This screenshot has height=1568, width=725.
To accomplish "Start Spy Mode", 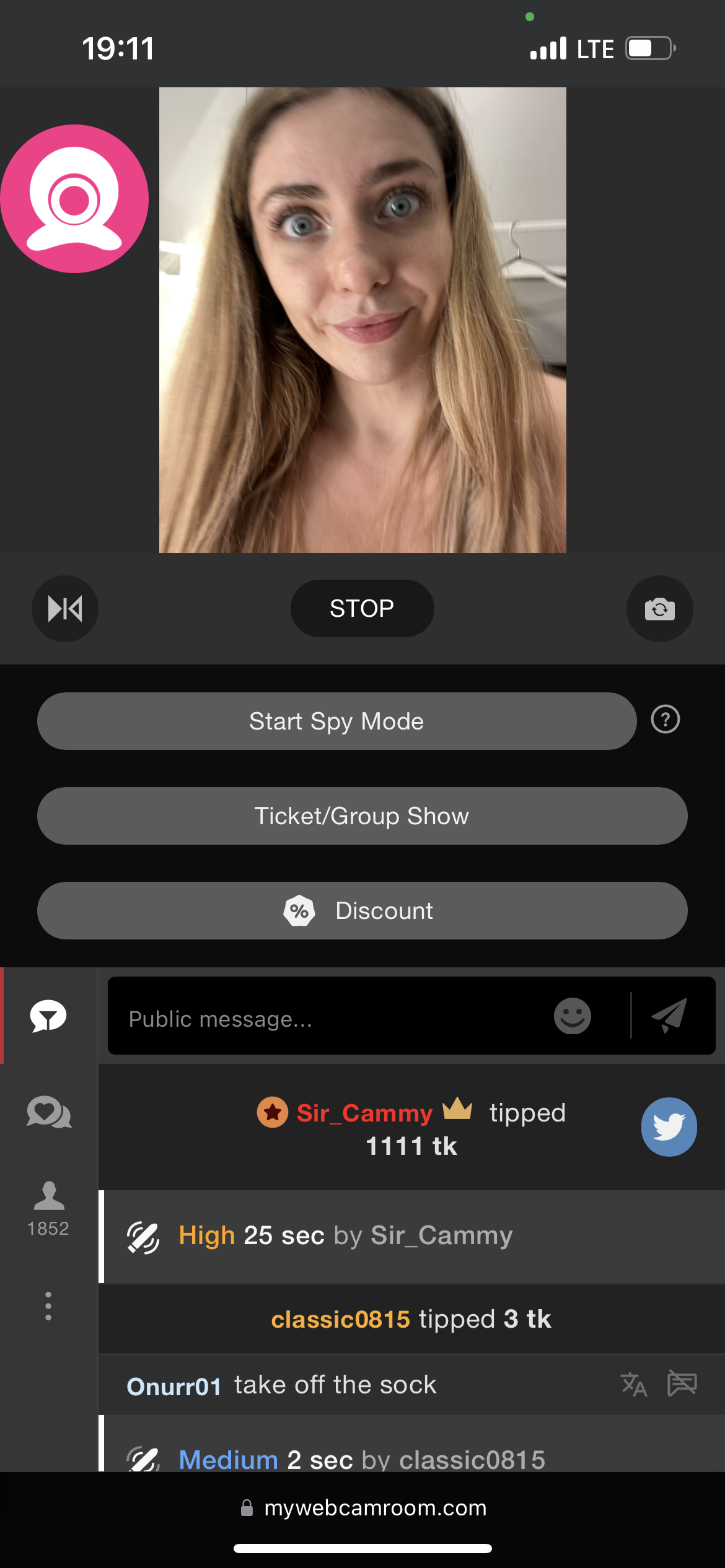I will [336, 721].
